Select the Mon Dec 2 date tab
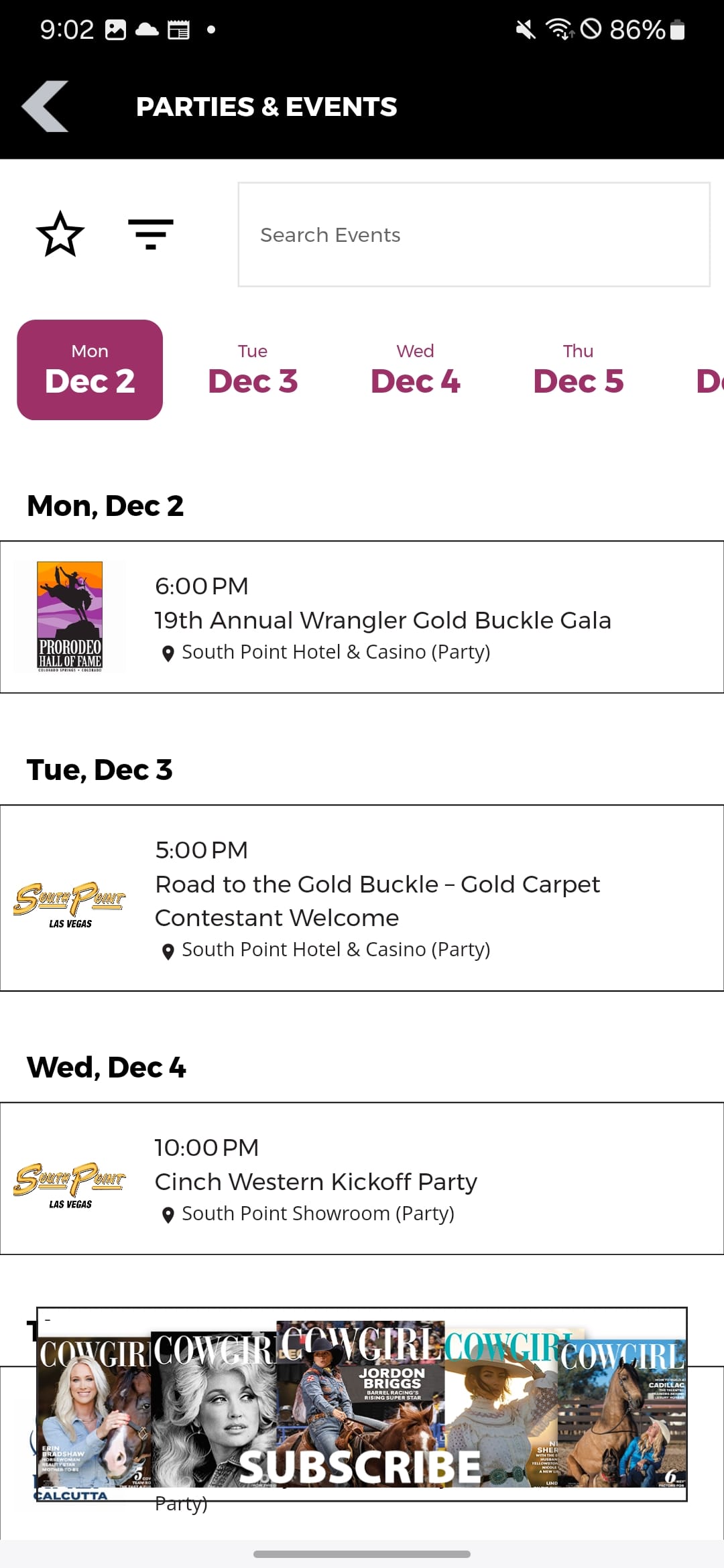The width and height of the screenshot is (724, 1568). tap(90, 370)
